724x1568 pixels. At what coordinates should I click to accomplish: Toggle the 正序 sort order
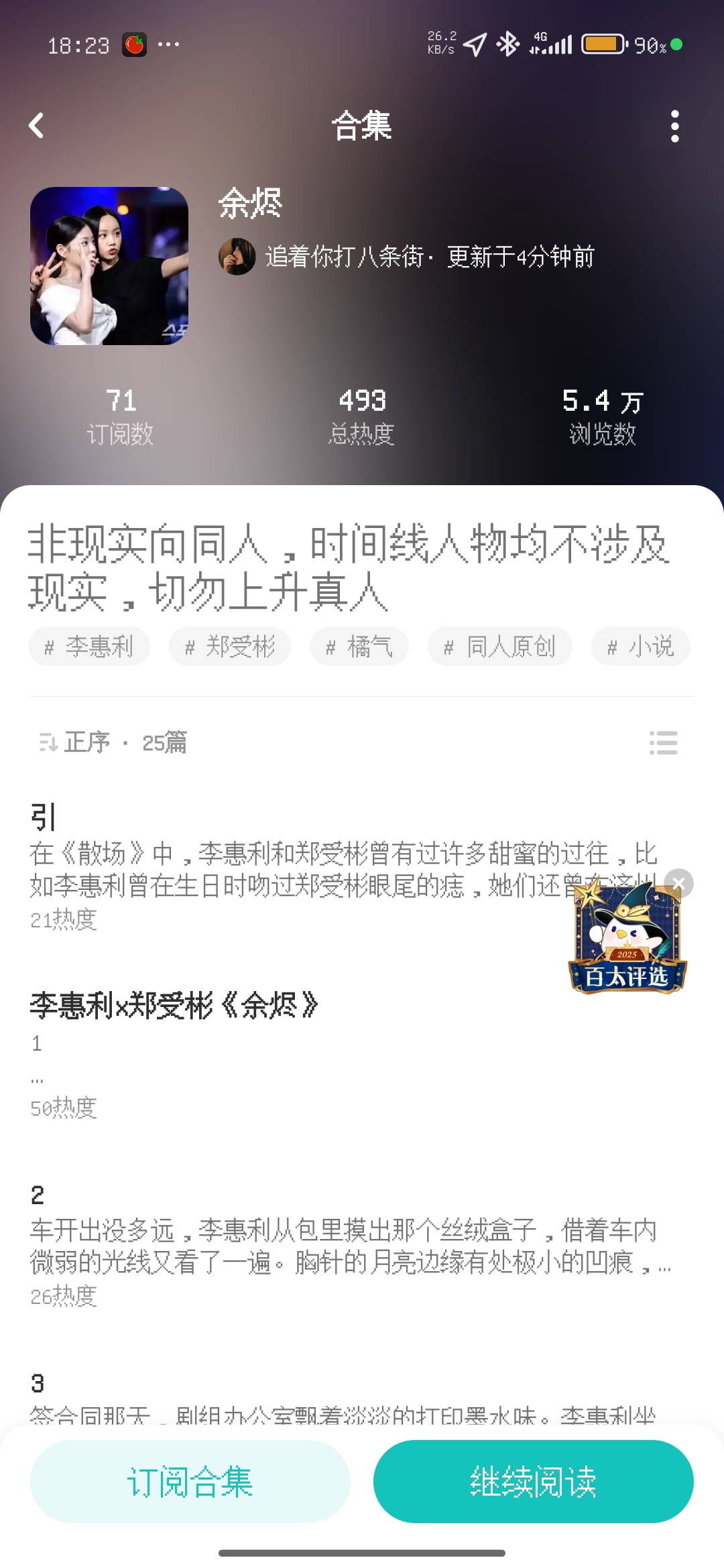pos(75,742)
